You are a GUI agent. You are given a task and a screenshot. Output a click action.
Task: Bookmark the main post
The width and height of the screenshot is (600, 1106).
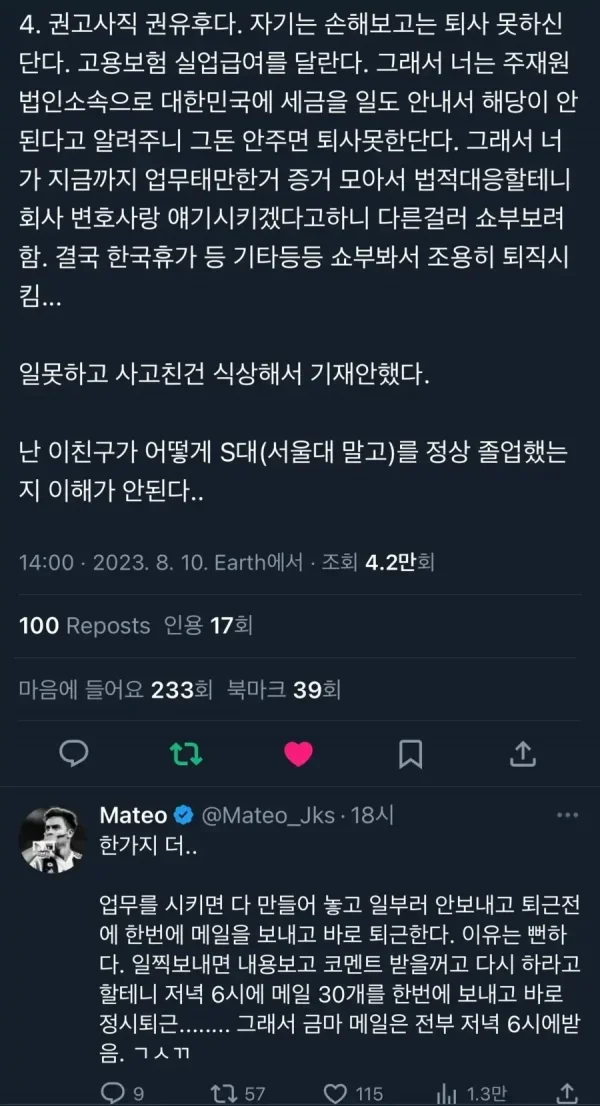[x=410, y=753]
